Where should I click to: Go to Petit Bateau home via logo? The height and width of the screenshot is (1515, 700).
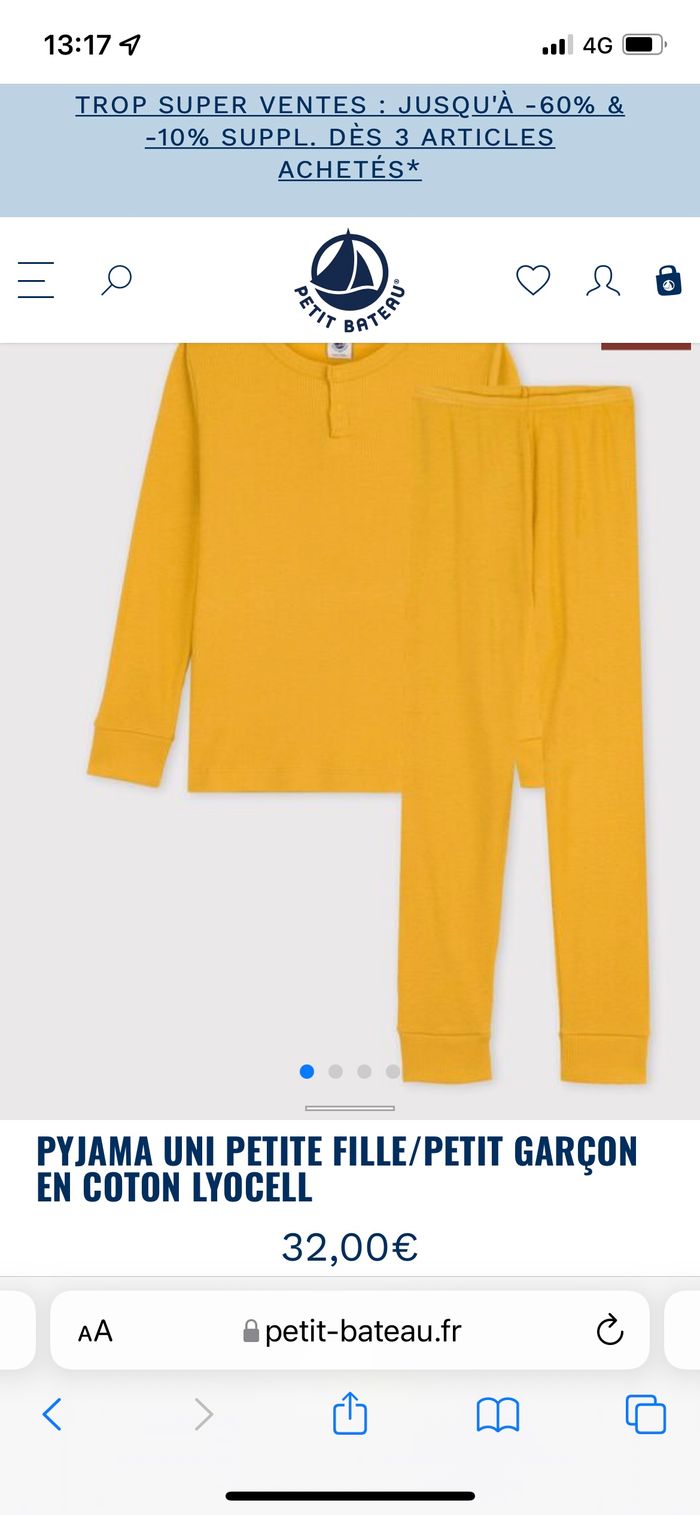(x=350, y=281)
